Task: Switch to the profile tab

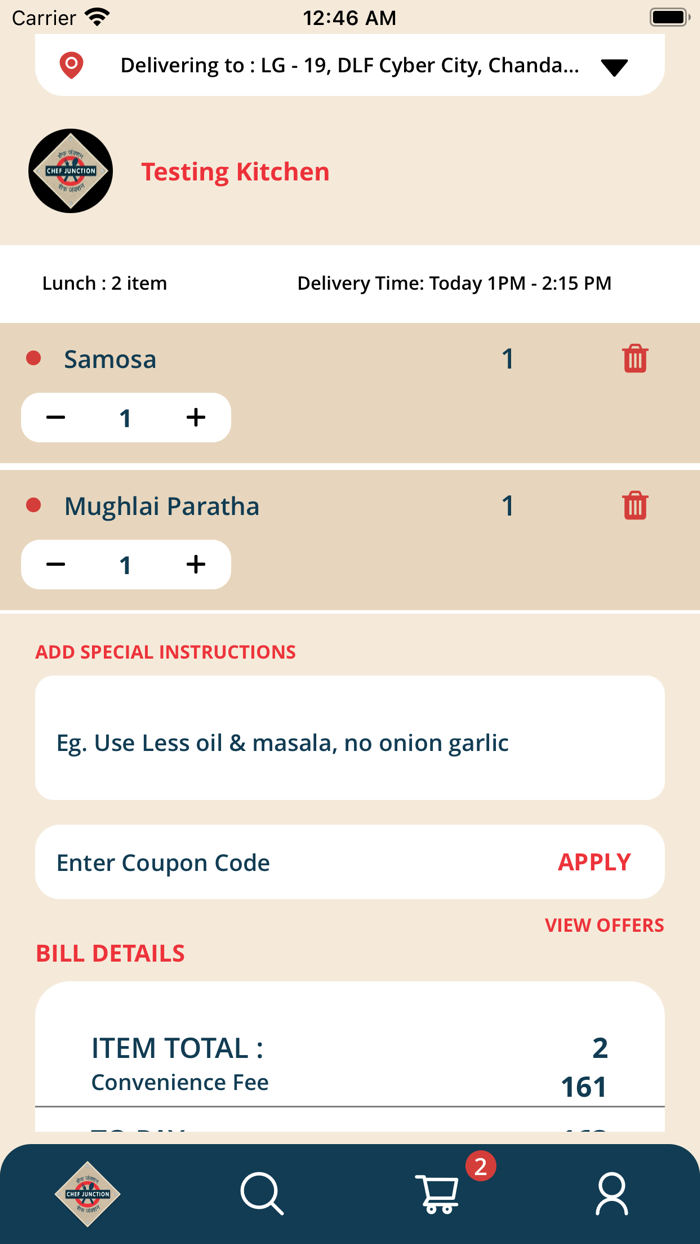Action: pyautogui.click(x=611, y=1194)
